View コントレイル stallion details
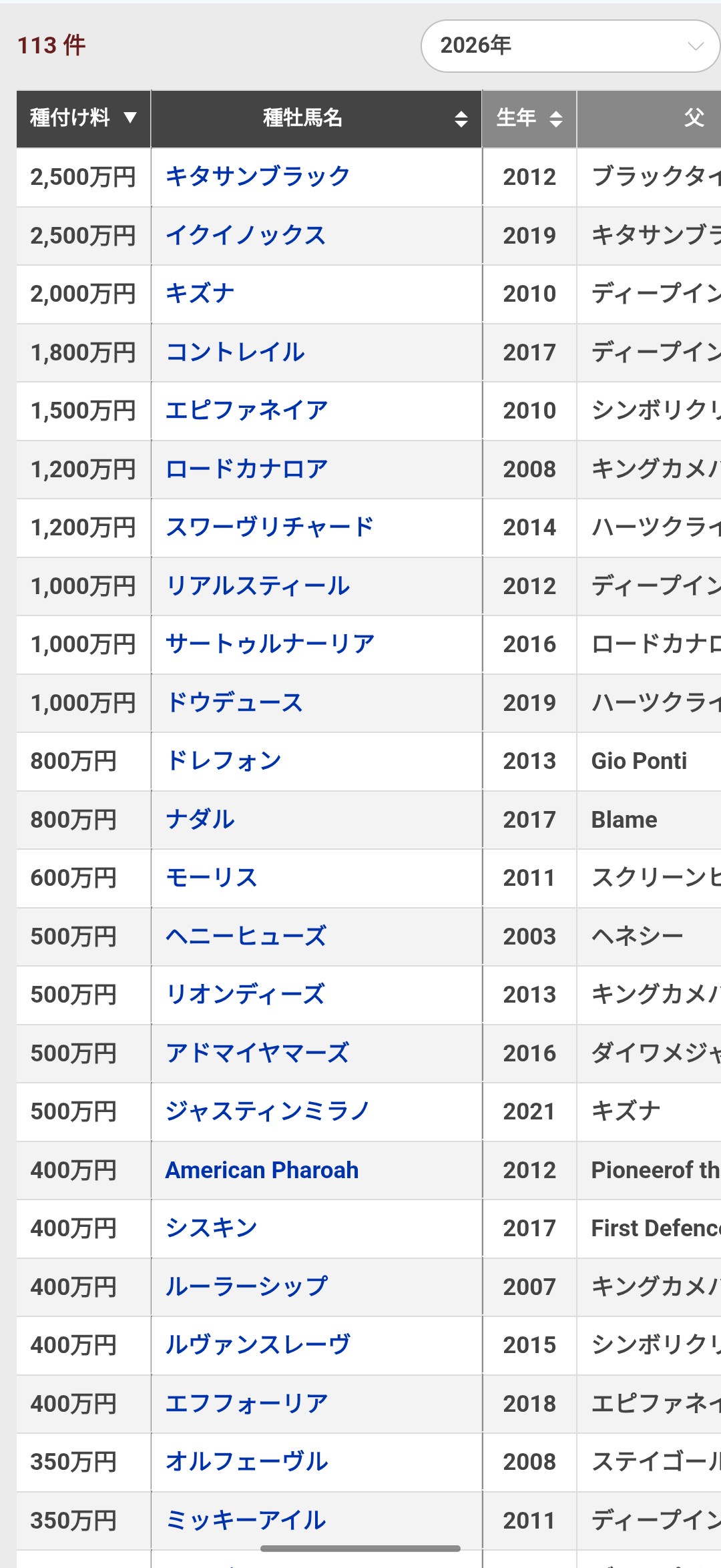721x1568 pixels. point(235,352)
